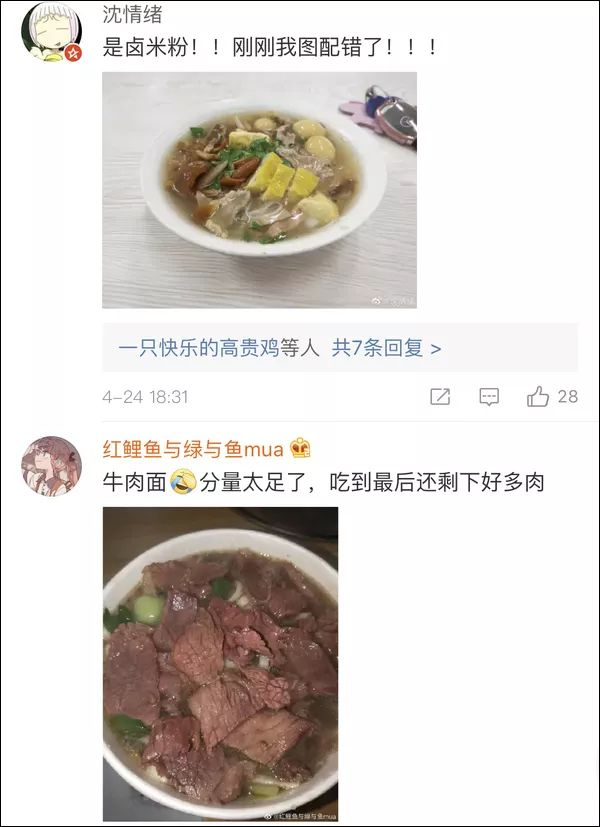View the 卤米粉 noodle soup photo
The image size is (600, 827).
point(259,190)
